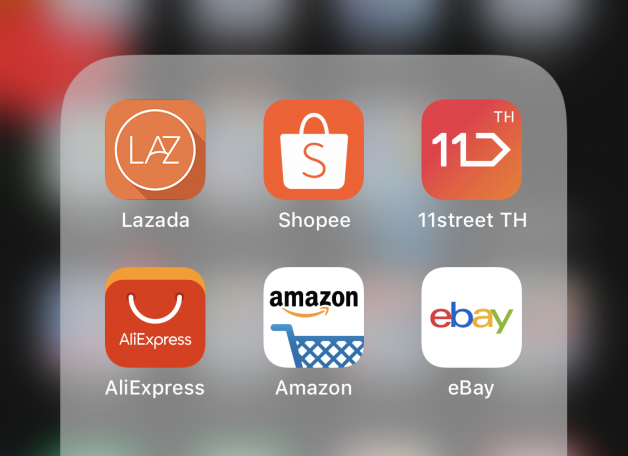Launch the eBay app
628x456 pixels.
click(x=472, y=317)
